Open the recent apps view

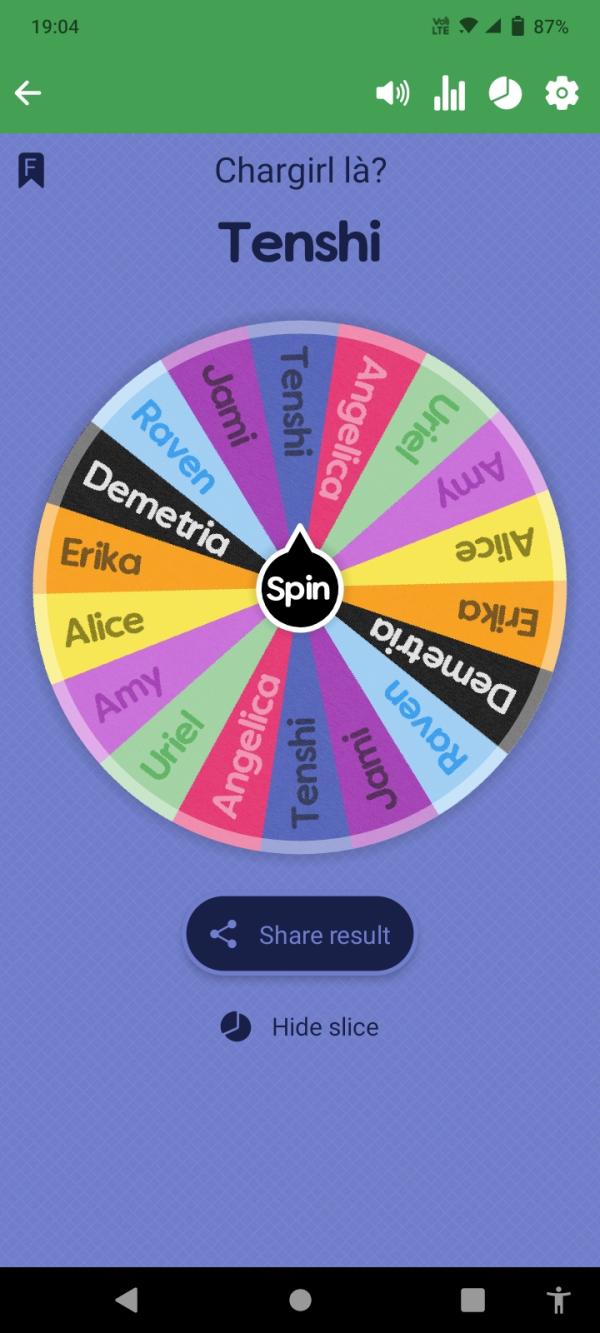click(x=472, y=1299)
